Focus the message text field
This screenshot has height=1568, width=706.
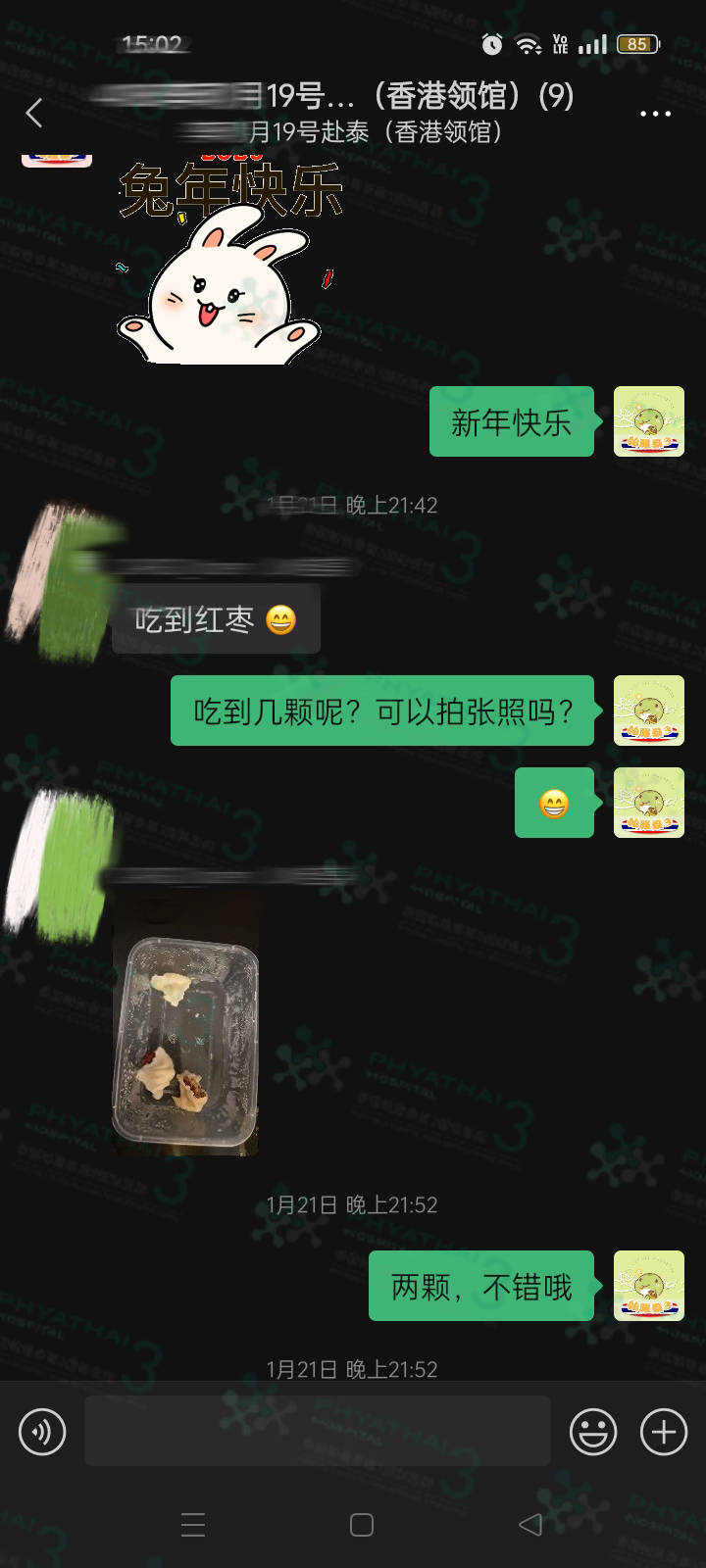(x=317, y=1431)
